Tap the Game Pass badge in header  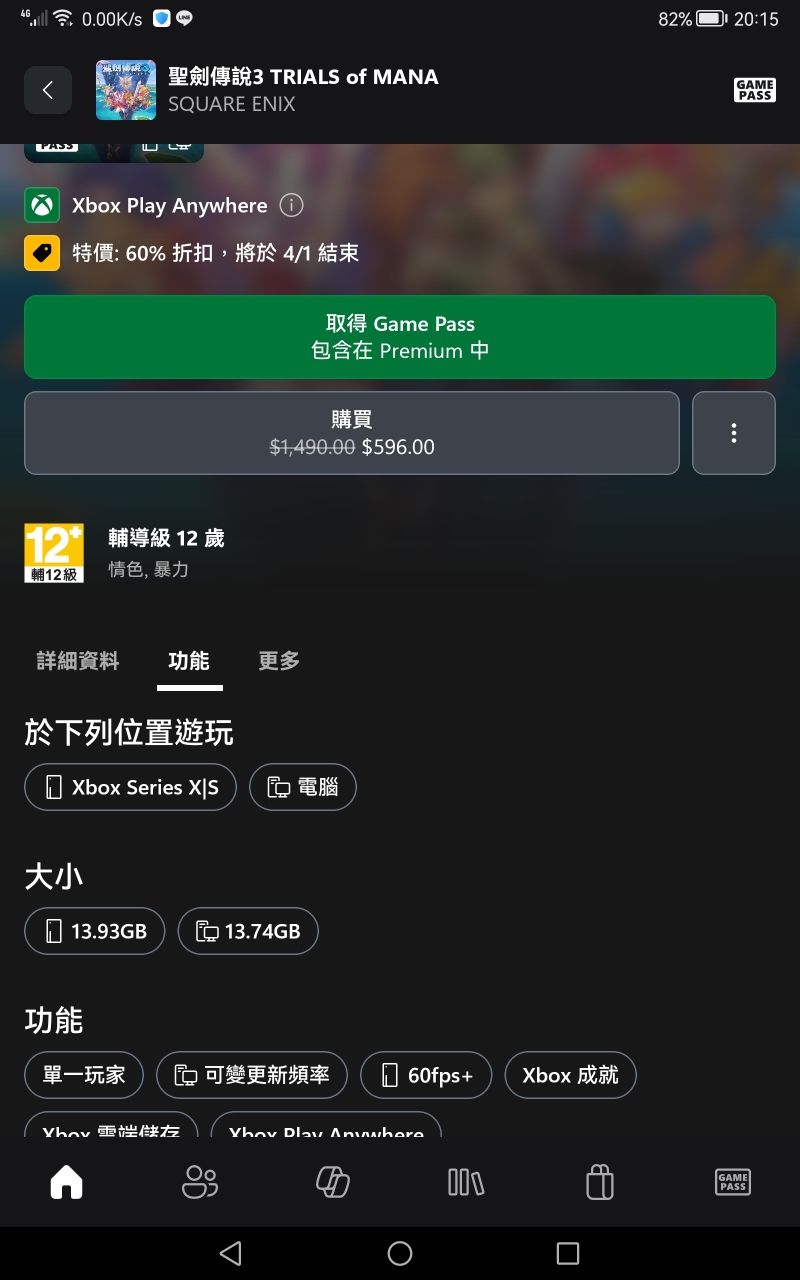754,90
